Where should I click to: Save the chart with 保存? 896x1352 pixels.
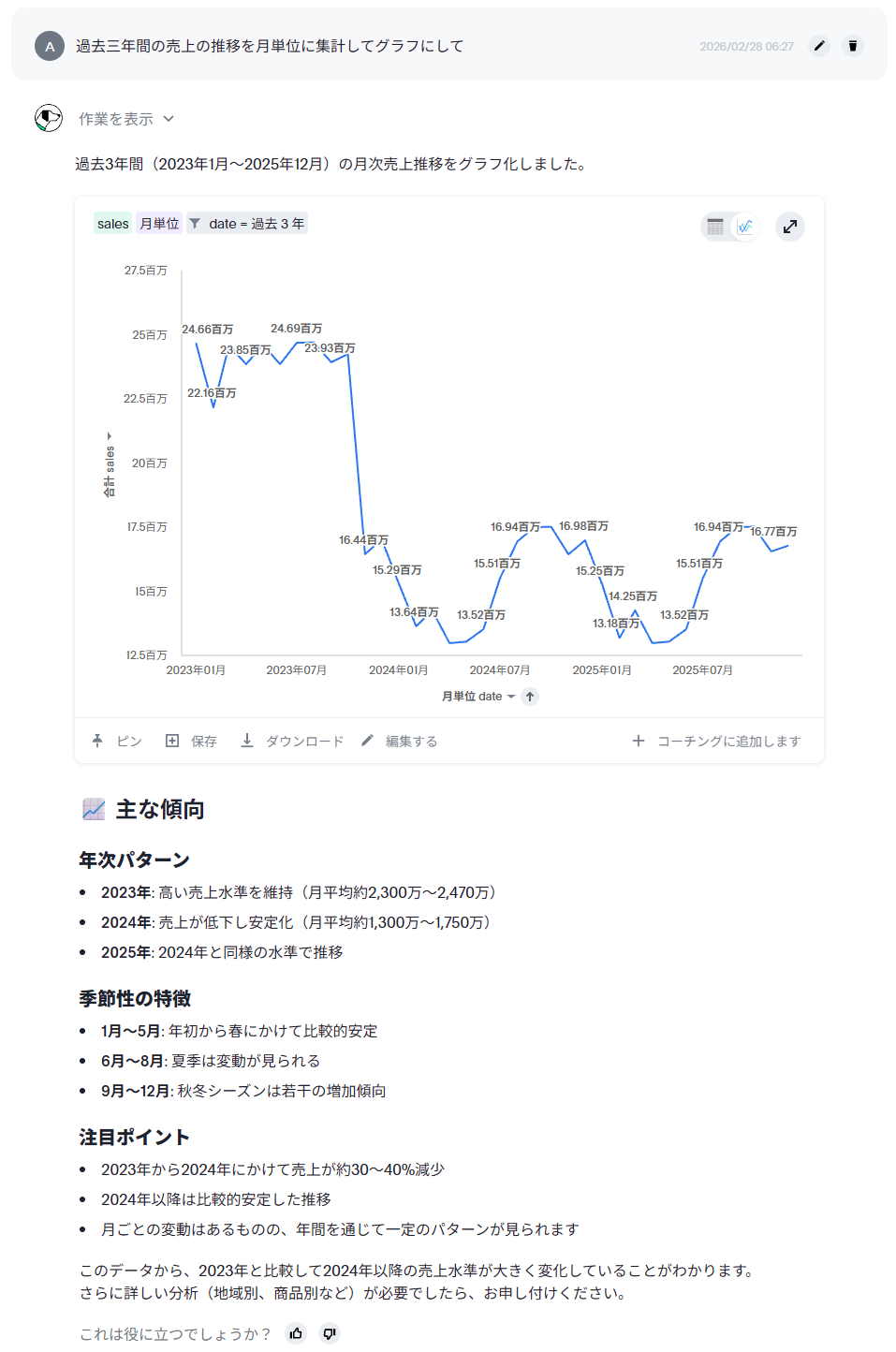(191, 741)
